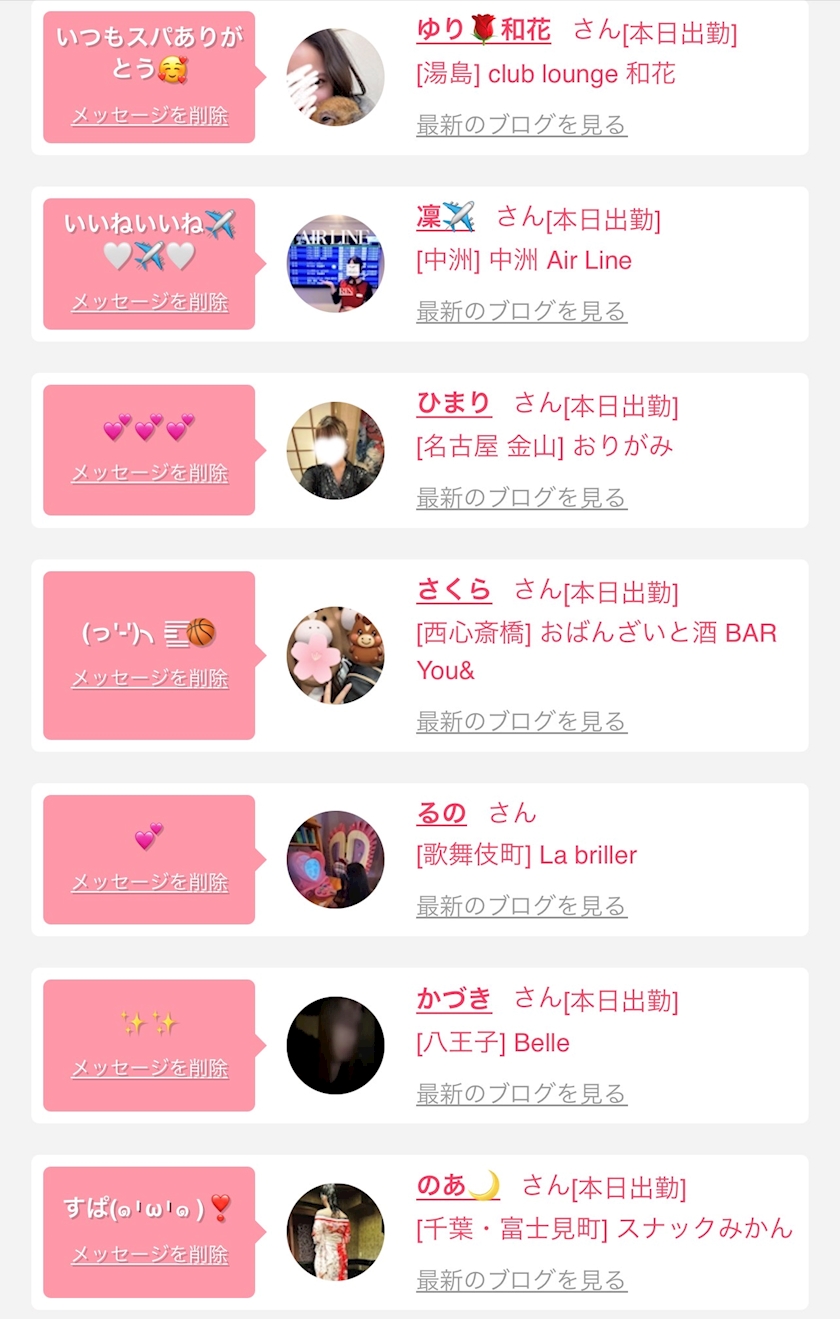Open るの's profile name link

pos(441,813)
